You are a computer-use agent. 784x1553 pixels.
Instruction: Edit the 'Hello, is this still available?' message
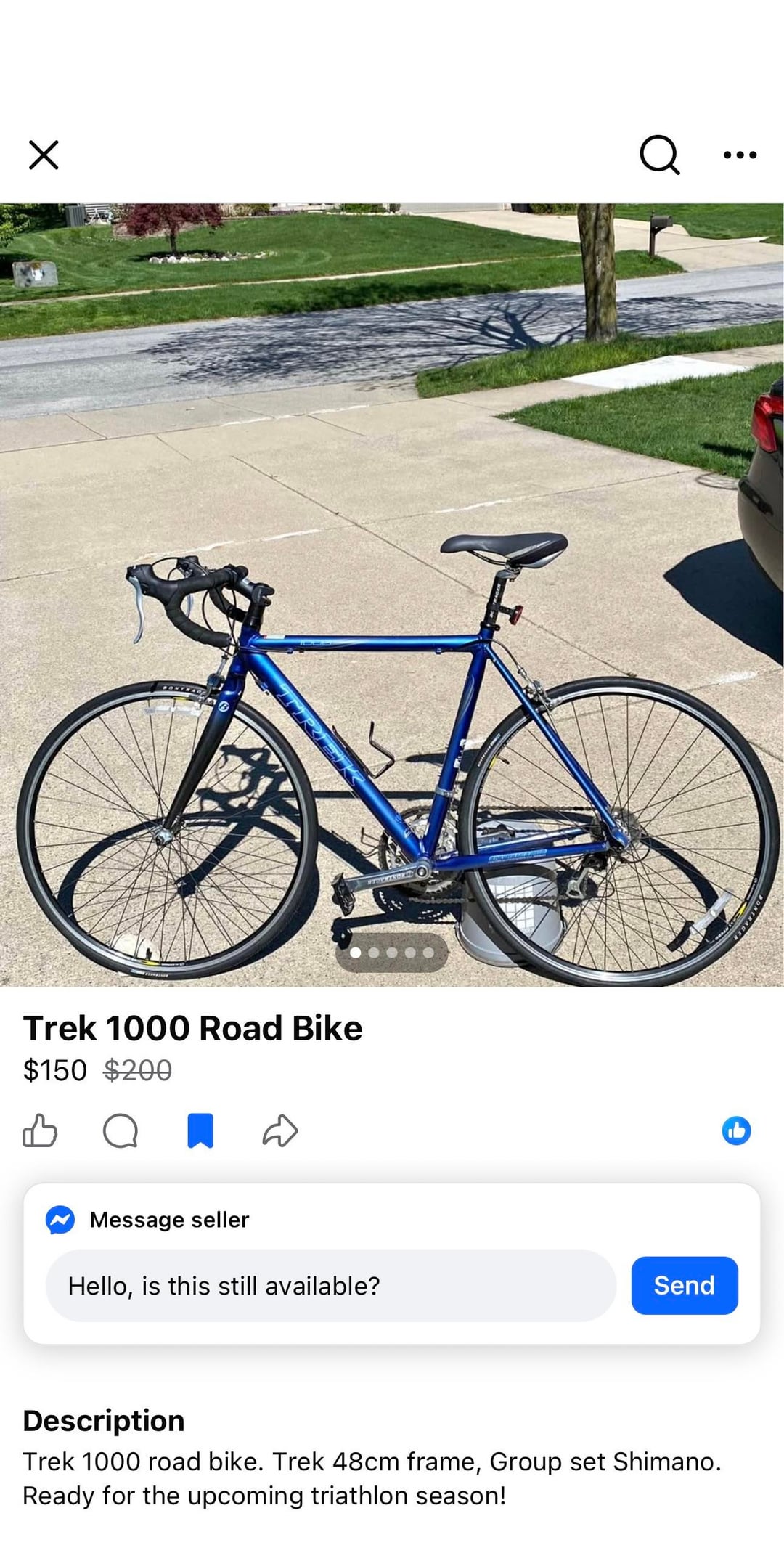pos(330,1286)
